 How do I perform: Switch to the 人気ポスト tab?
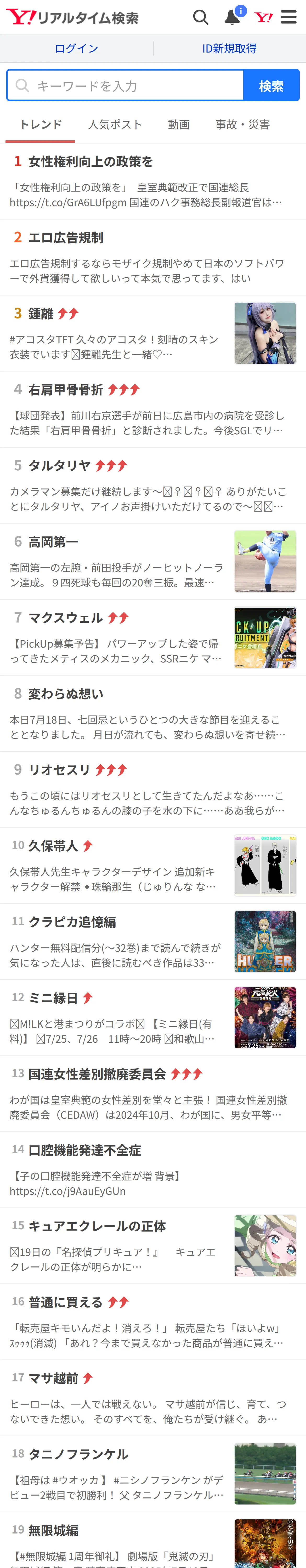115,125
